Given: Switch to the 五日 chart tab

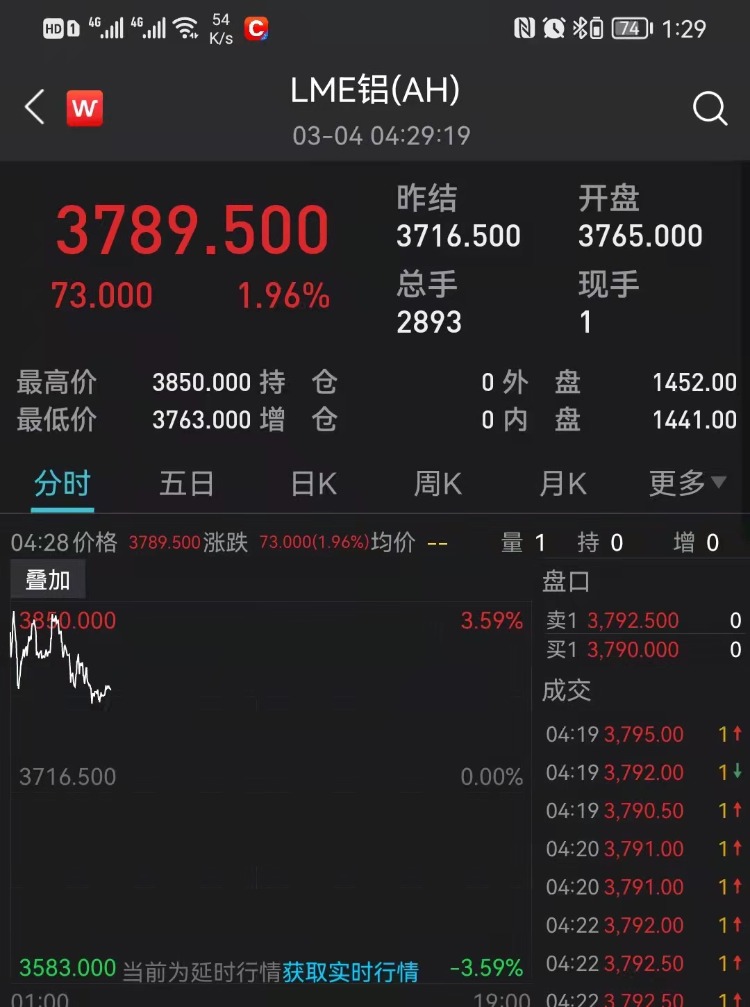Looking at the screenshot, I should [187, 484].
